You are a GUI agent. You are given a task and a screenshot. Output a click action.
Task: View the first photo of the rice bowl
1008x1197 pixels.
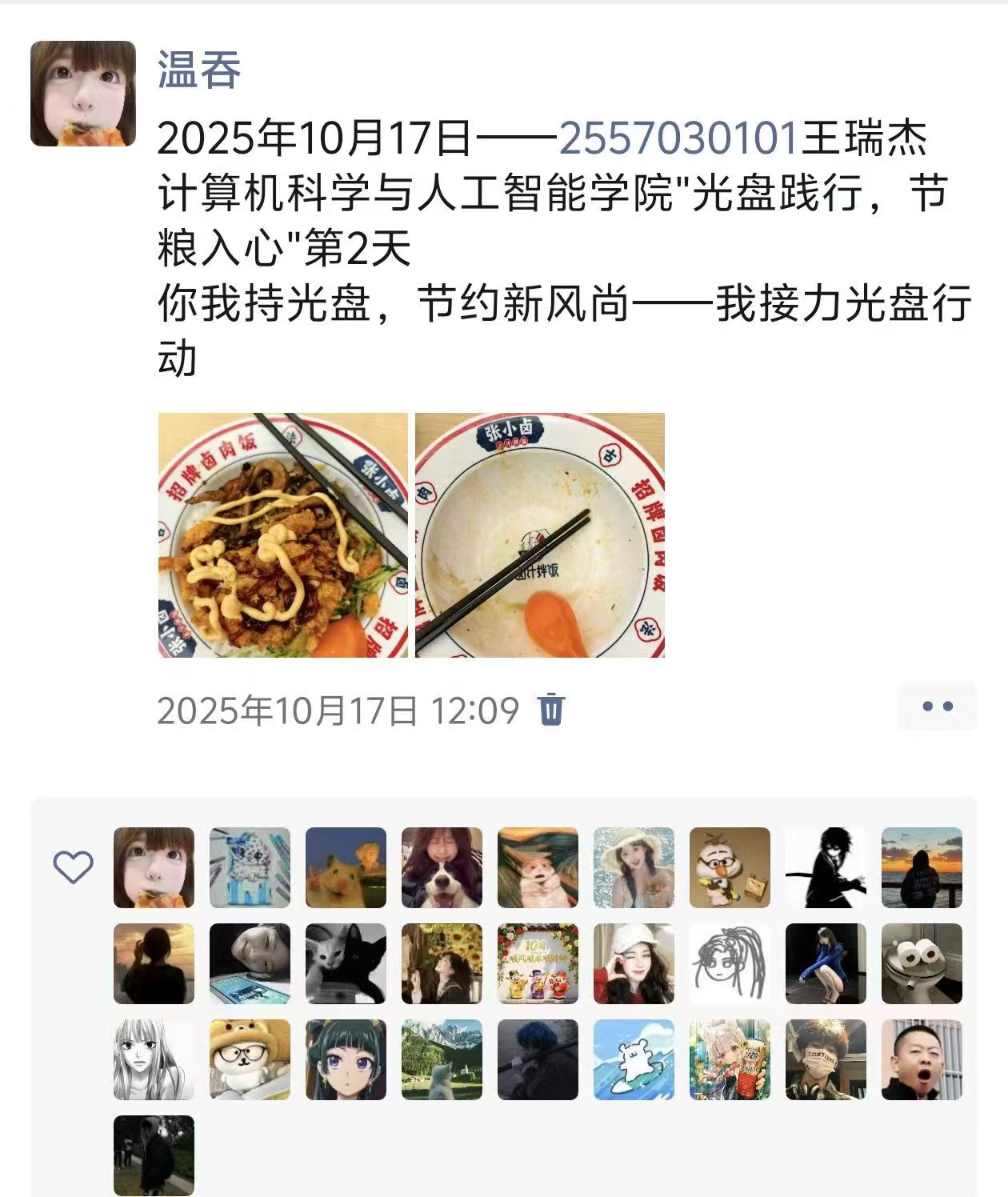pyautogui.click(x=282, y=535)
